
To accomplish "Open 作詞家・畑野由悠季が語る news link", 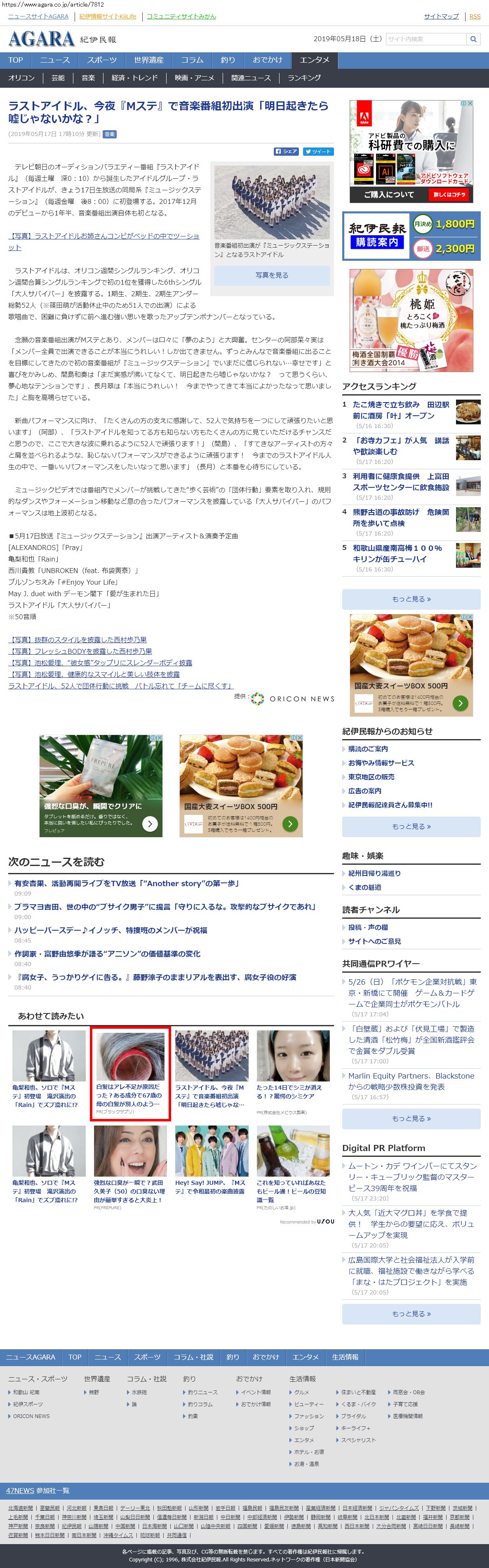I will pos(107,954).
